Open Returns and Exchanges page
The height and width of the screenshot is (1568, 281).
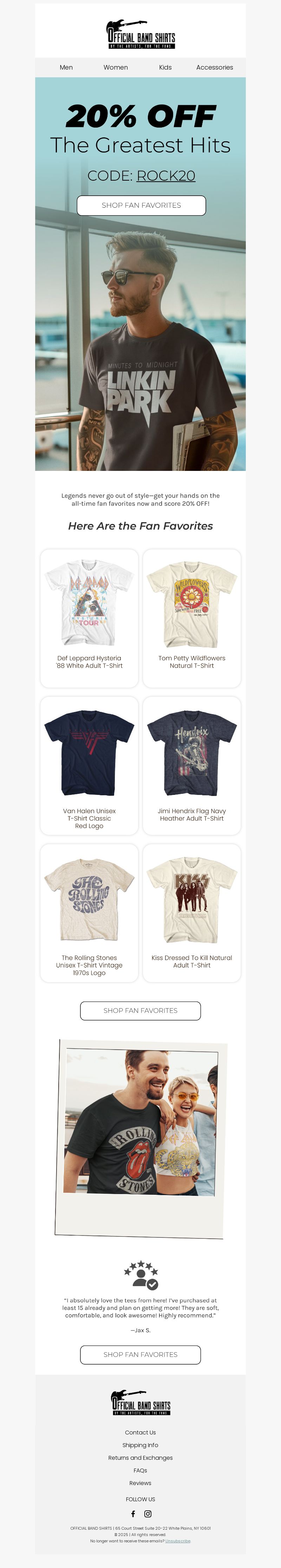point(140,1458)
